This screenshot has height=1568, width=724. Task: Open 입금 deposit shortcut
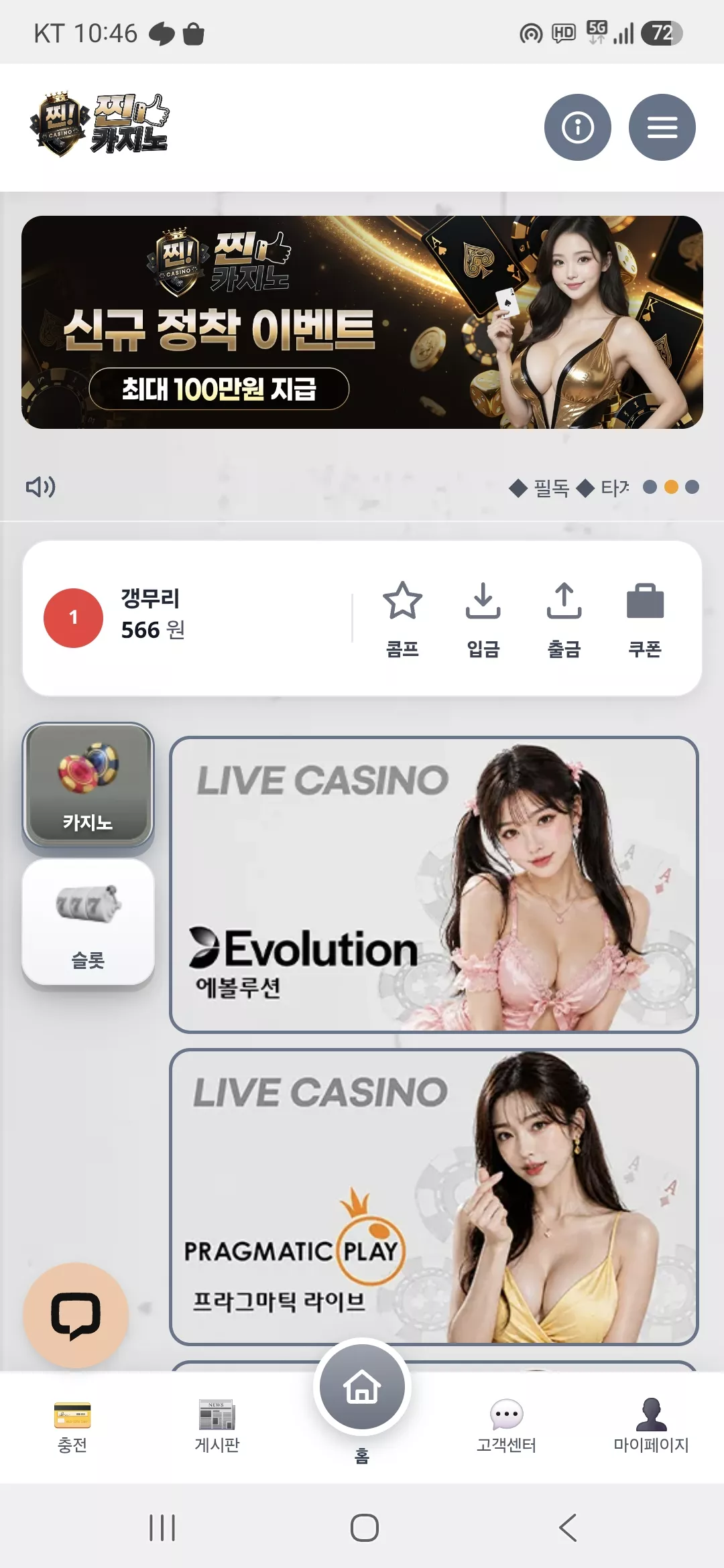click(483, 619)
